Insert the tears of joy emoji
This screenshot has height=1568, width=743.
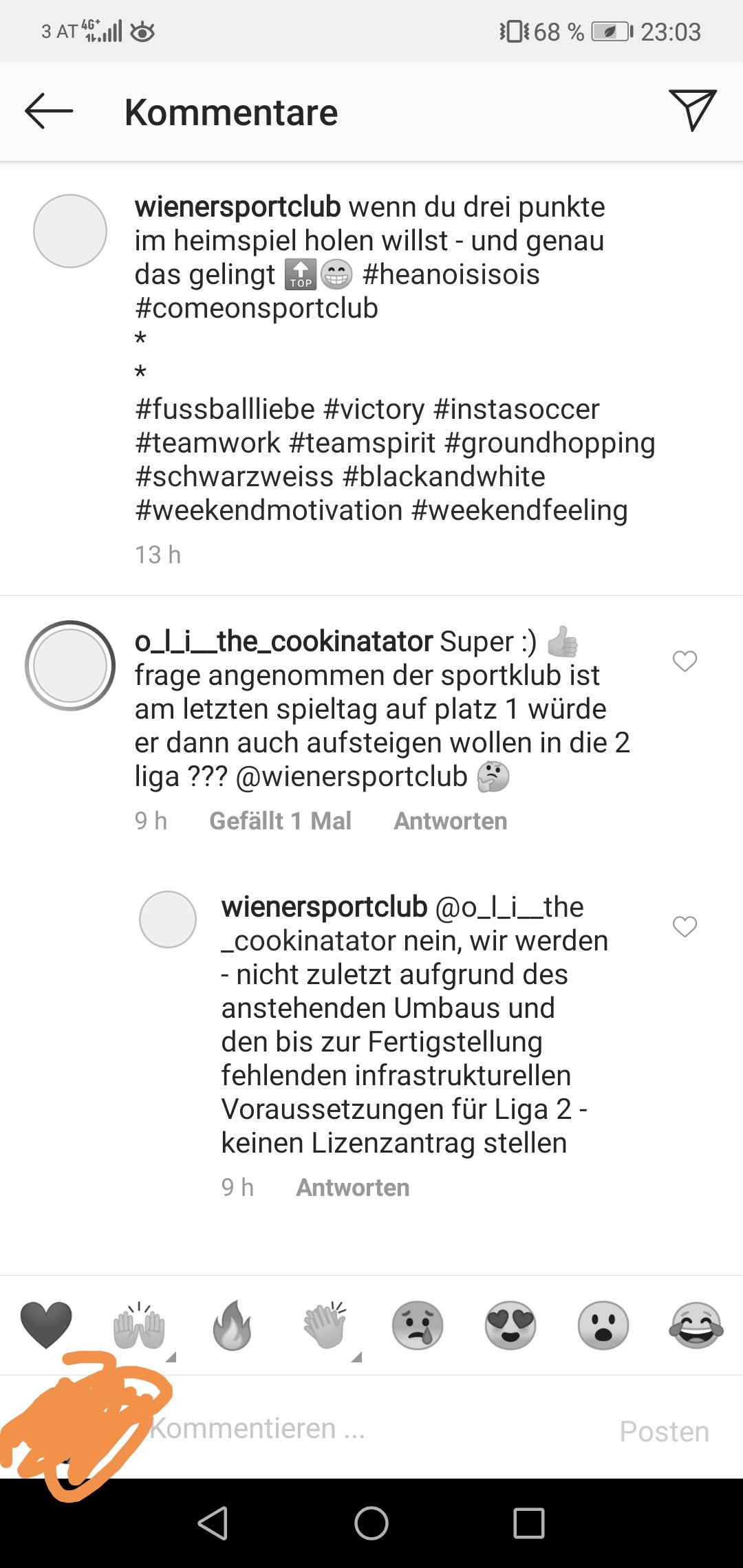(696, 1325)
